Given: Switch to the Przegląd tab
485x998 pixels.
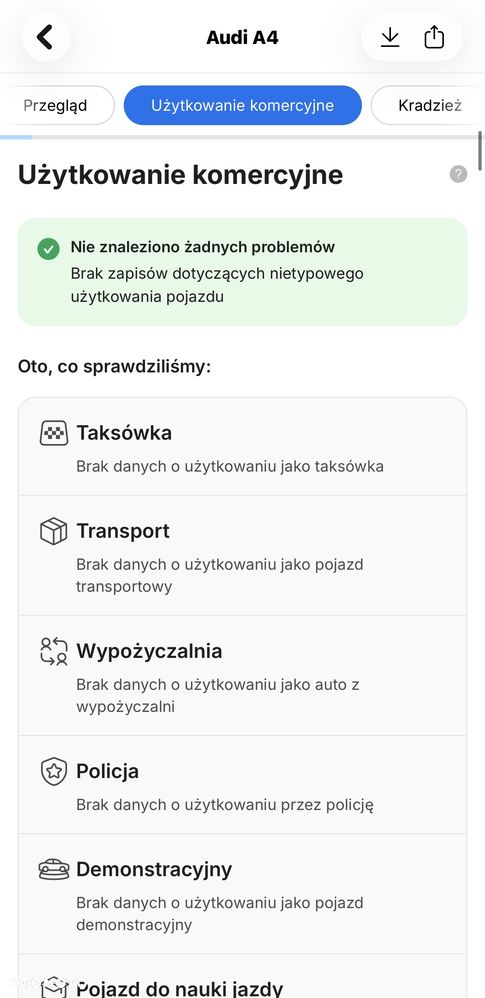Looking at the screenshot, I should tap(55, 106).
